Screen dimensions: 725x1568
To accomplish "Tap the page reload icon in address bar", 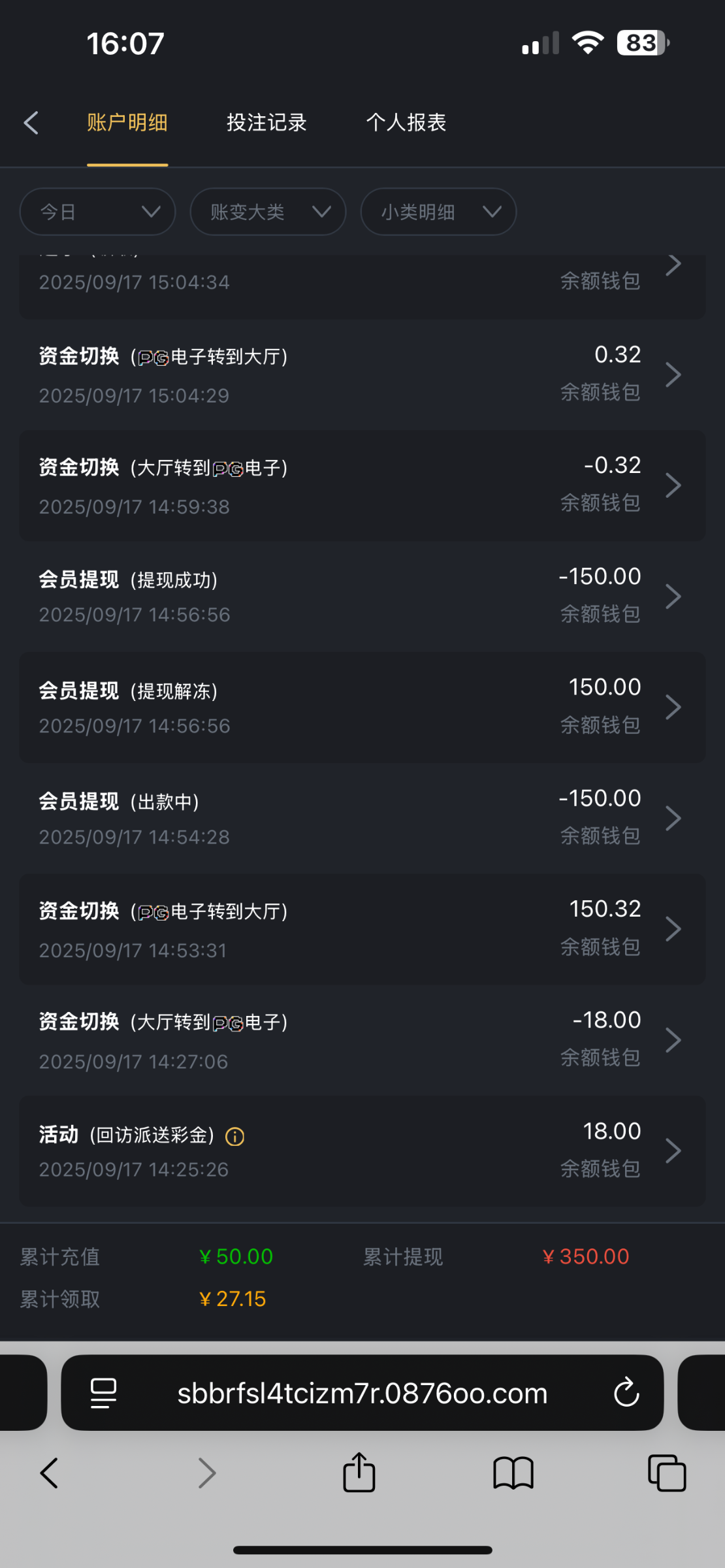I will pos(626,1392).
